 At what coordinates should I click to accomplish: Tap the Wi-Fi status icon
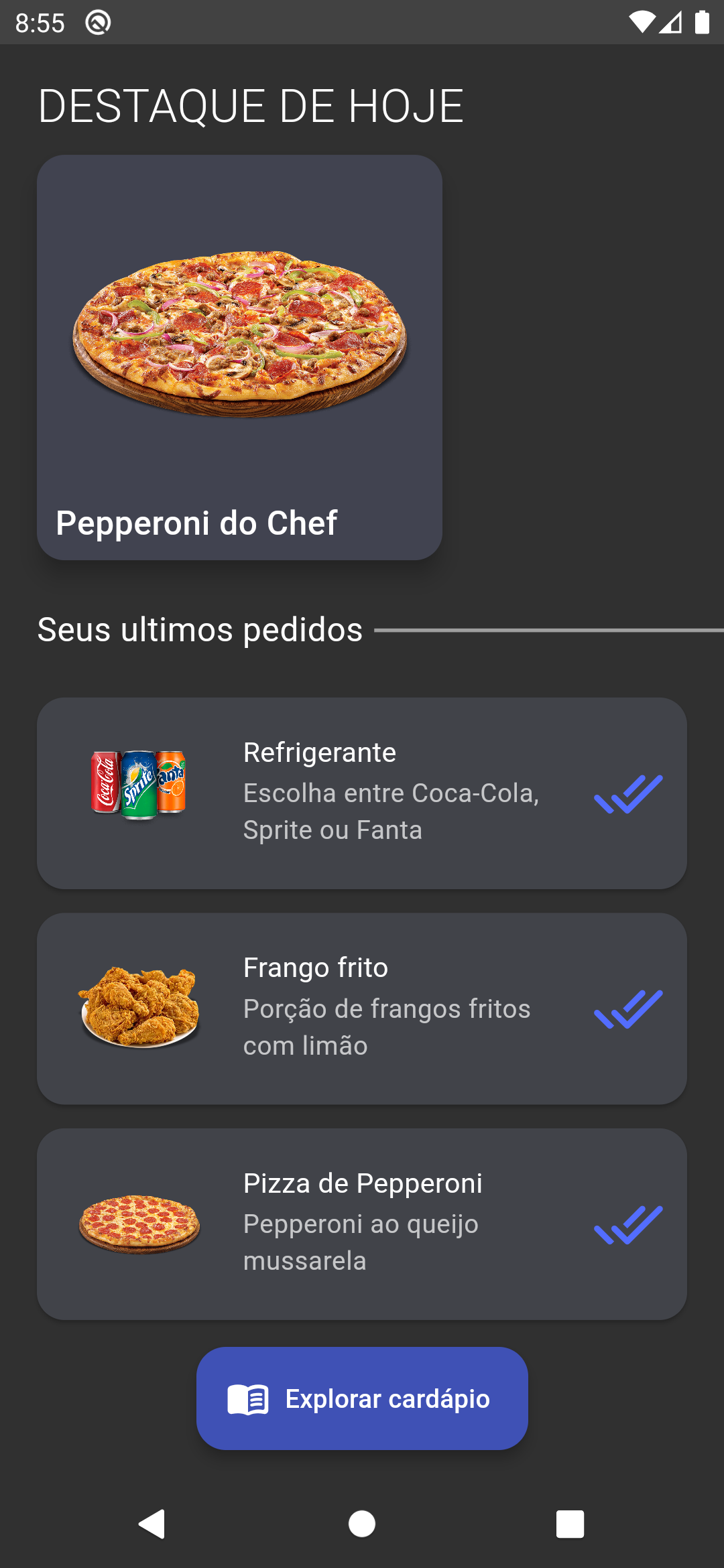coord(641,22)
